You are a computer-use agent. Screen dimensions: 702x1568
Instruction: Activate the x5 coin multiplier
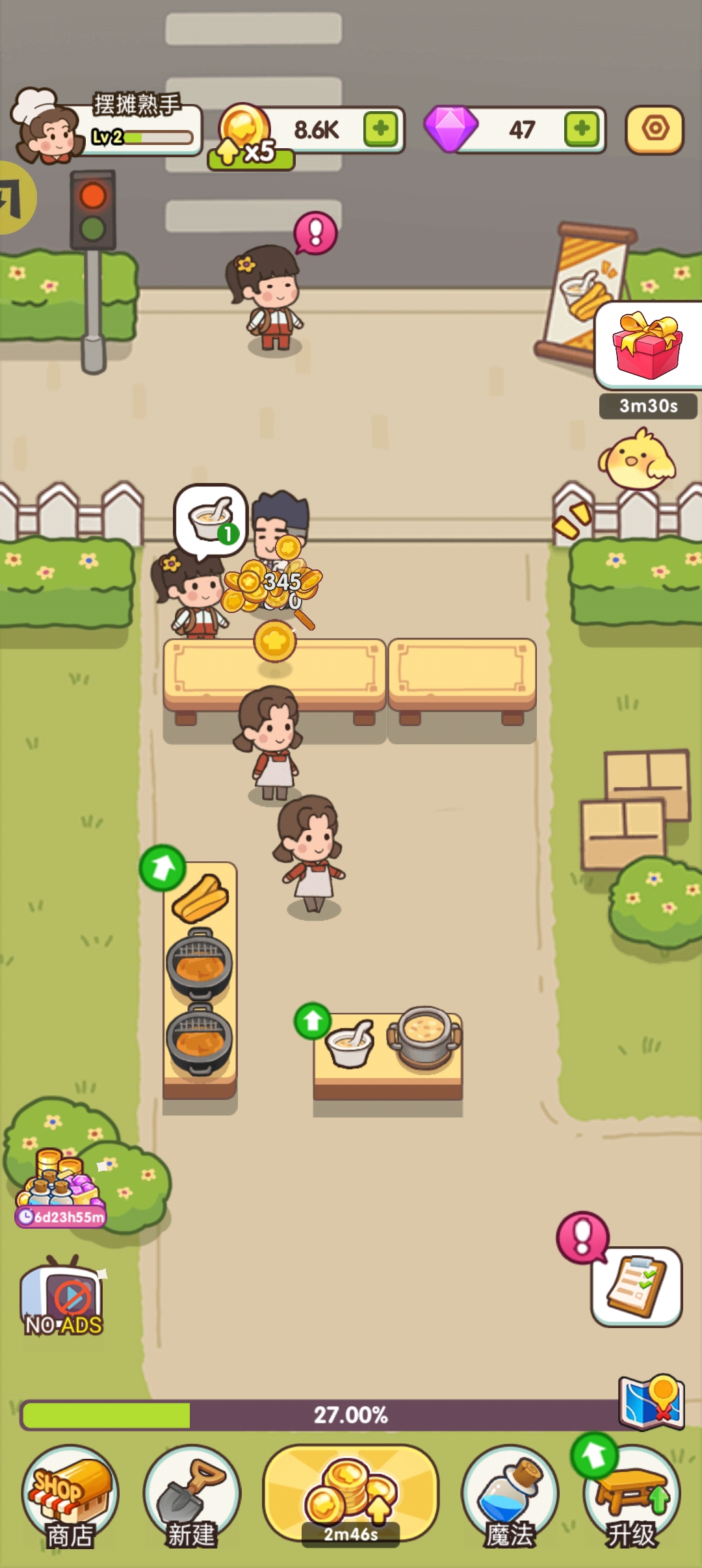250,153
